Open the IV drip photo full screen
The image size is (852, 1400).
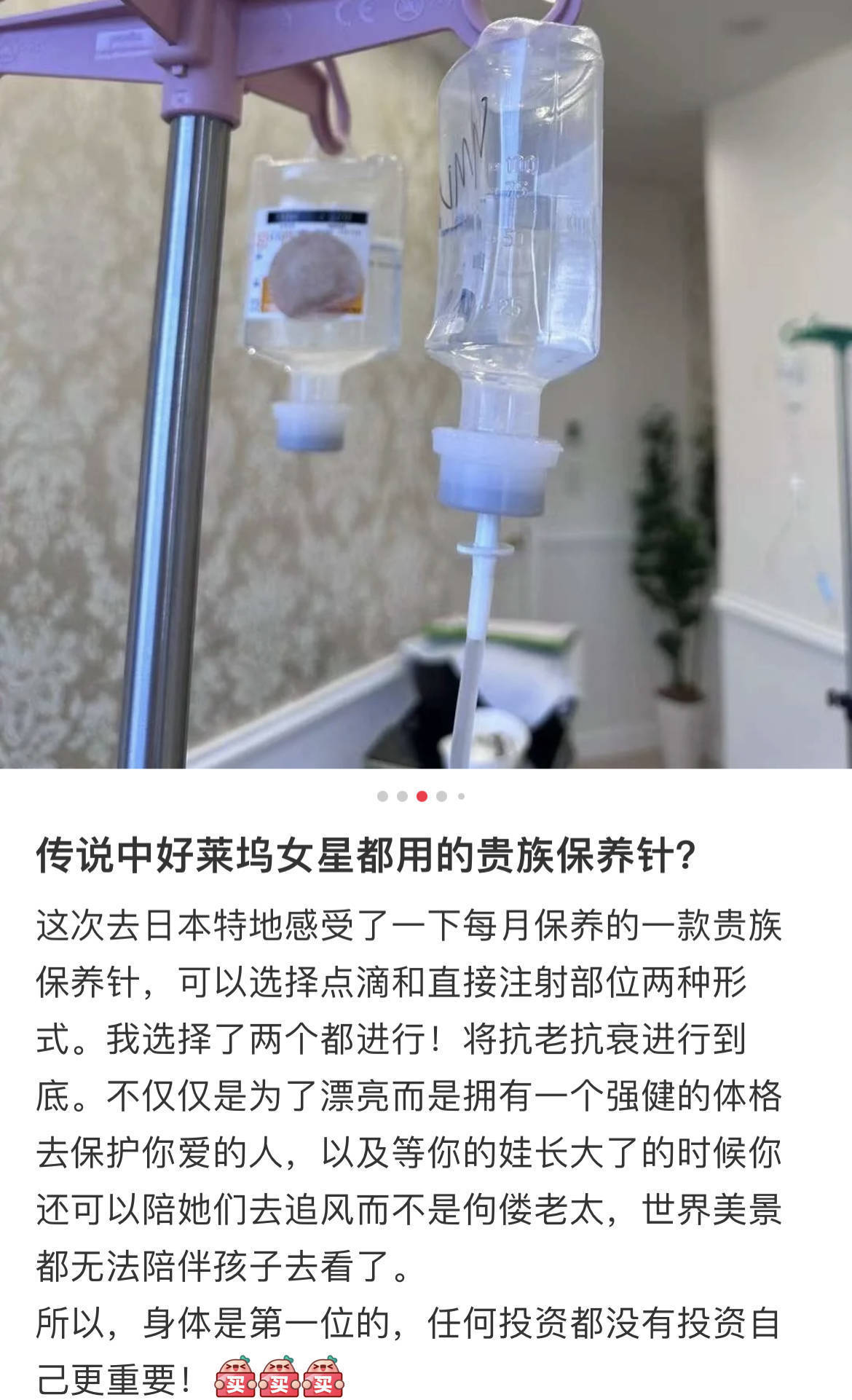426,384
